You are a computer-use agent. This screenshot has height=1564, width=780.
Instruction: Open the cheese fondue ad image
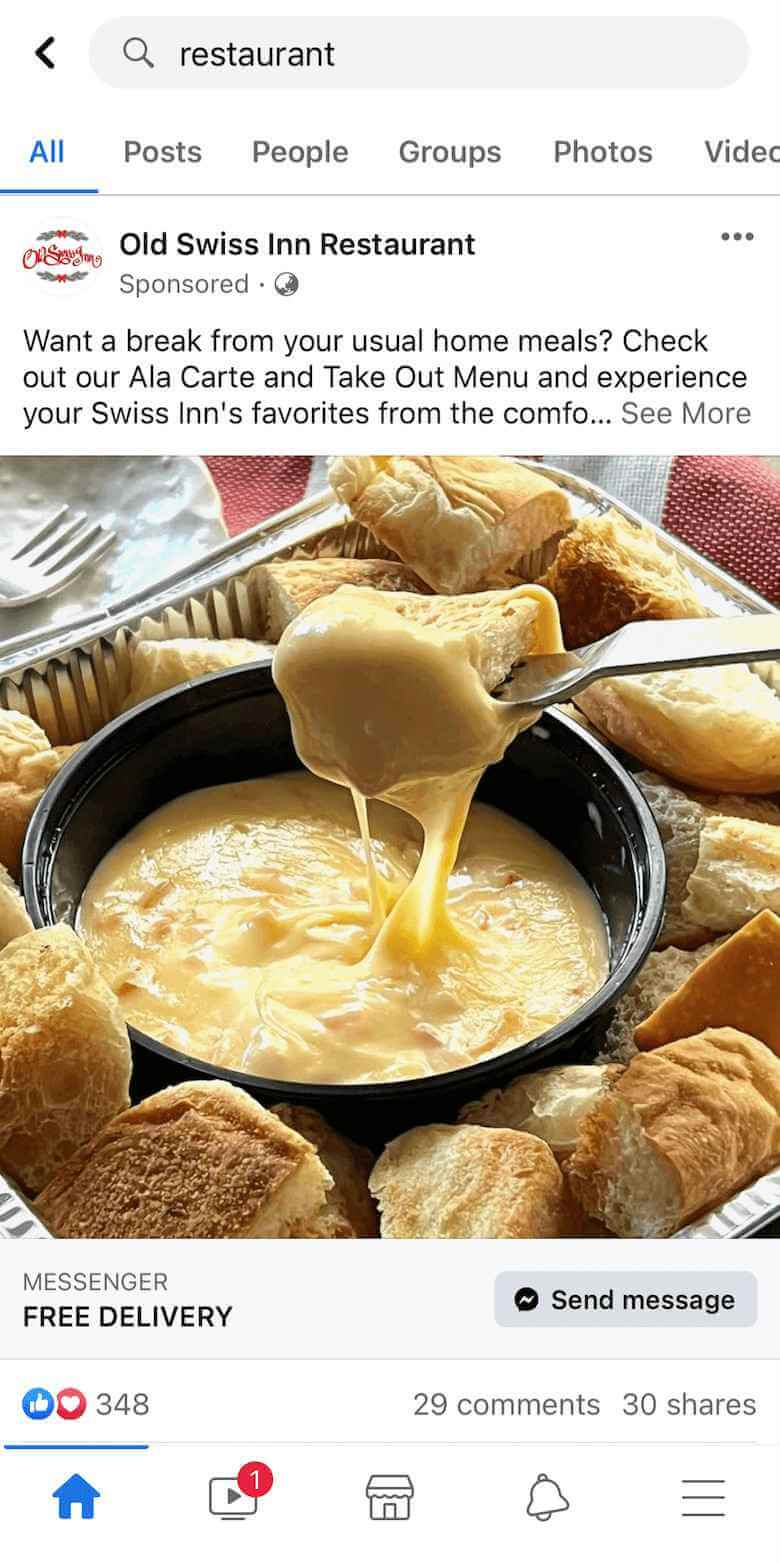(x=390, y=846)
